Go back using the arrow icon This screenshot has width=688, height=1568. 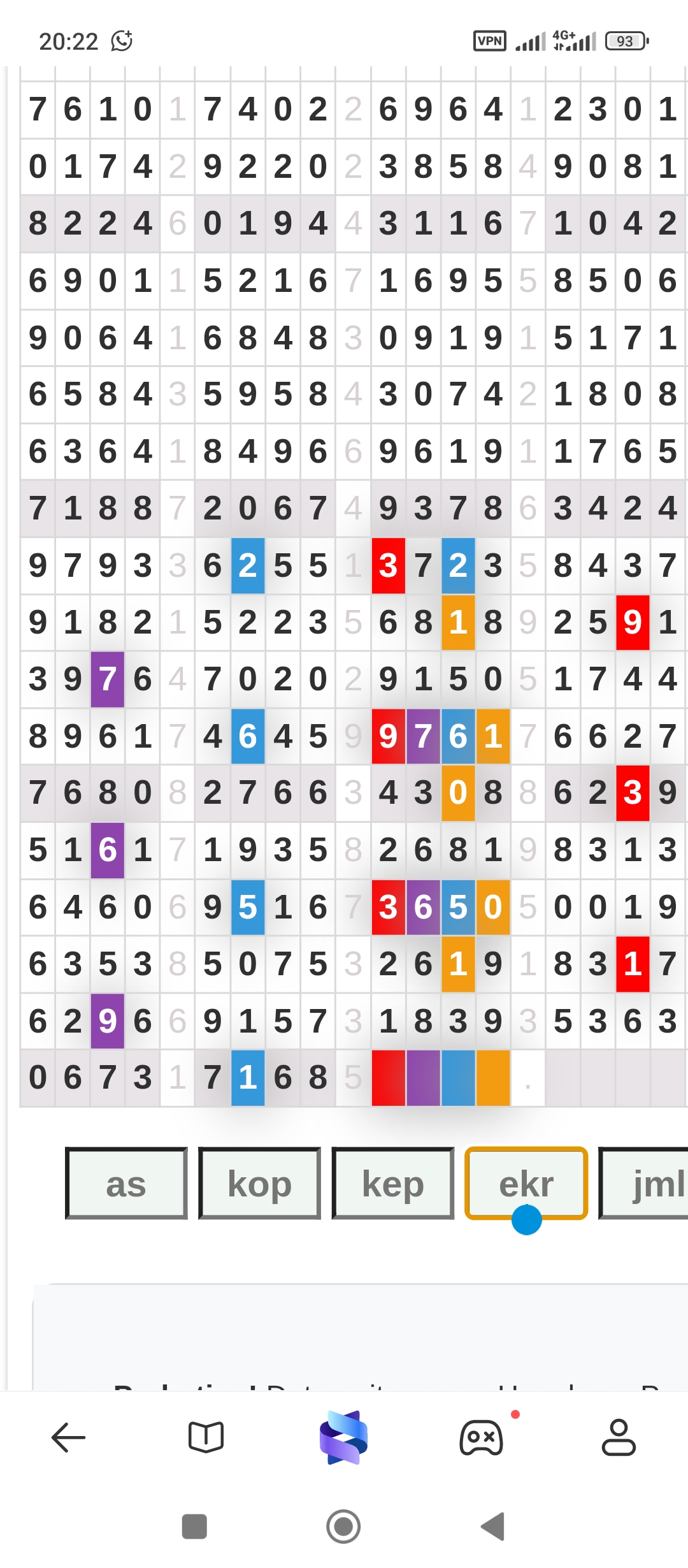click(x=68, y=1437)
